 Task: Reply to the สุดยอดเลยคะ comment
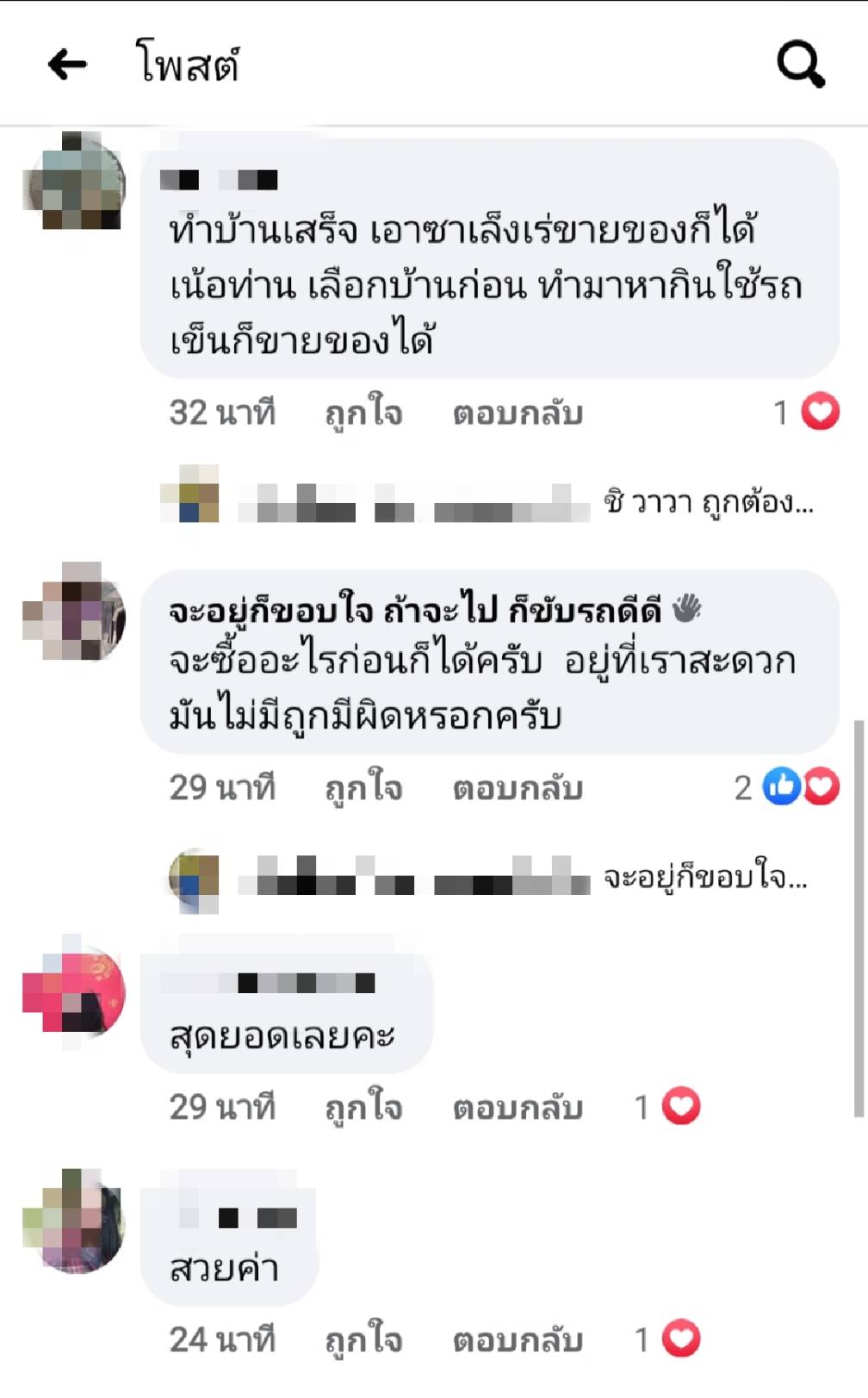(518, 1108)
